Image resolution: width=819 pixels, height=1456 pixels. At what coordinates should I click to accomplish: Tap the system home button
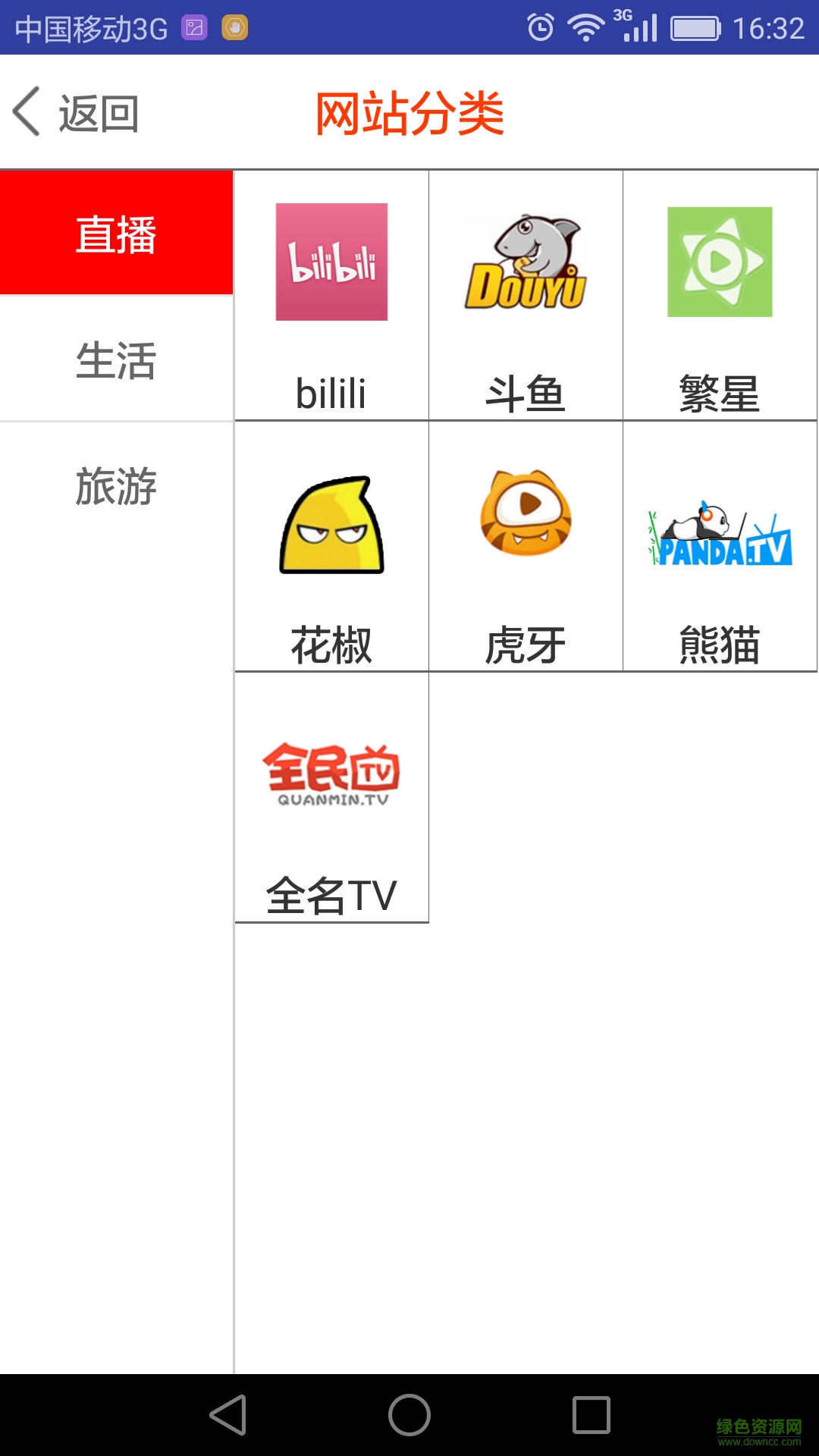(x=409, y=1415)
